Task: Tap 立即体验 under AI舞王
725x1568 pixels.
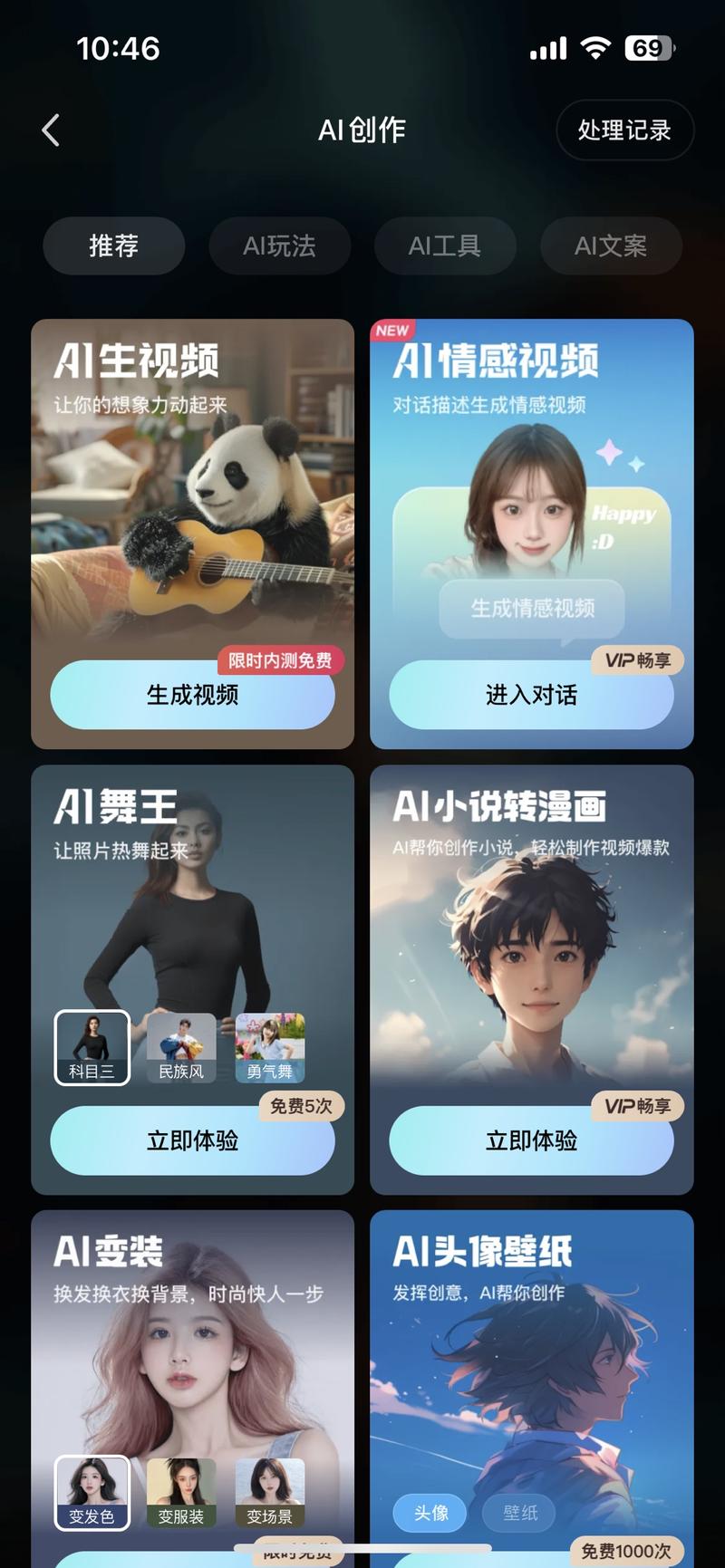Action: (x=192, y=1140)
